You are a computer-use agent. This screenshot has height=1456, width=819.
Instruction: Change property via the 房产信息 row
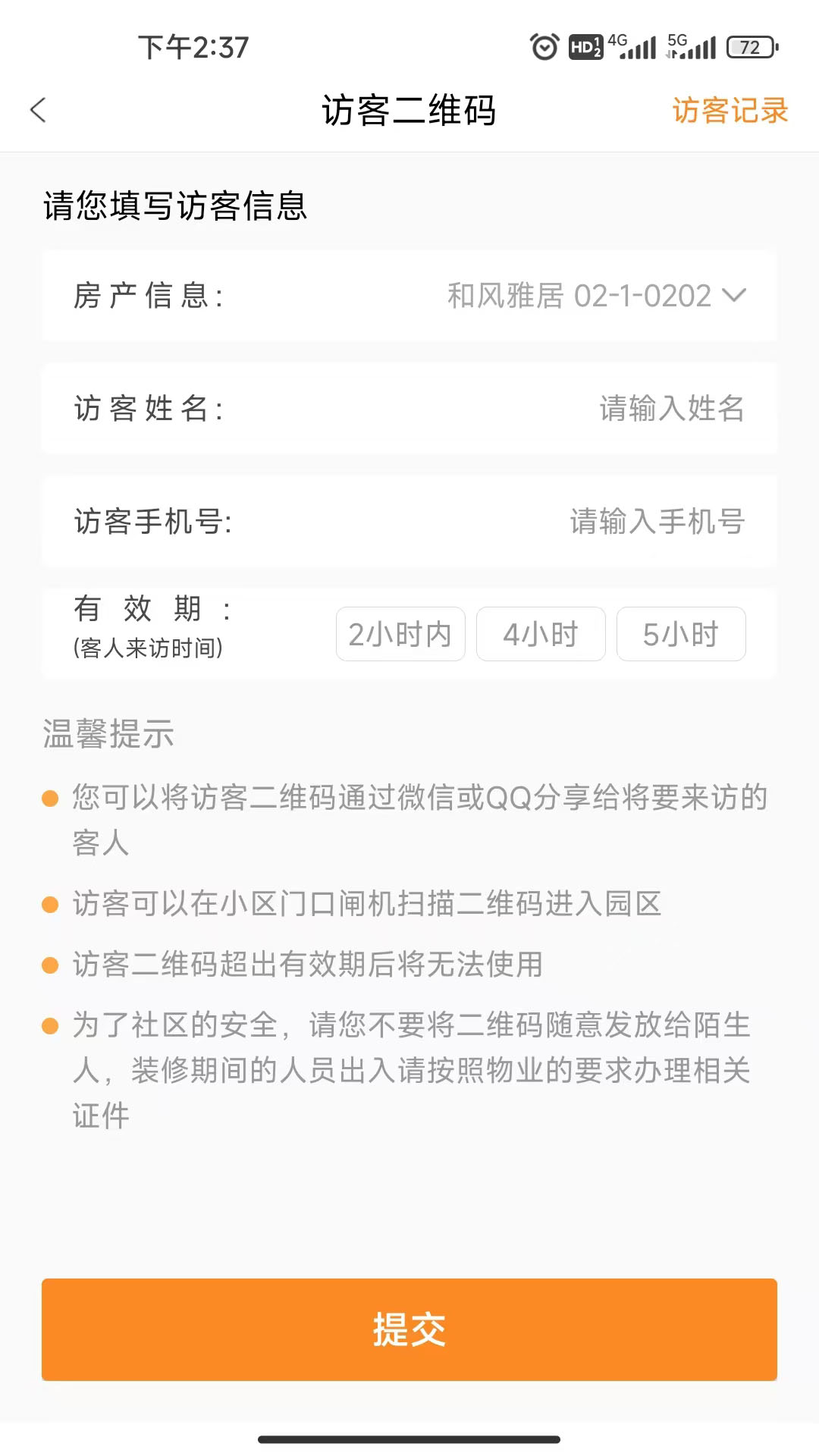tap(409, 296)
